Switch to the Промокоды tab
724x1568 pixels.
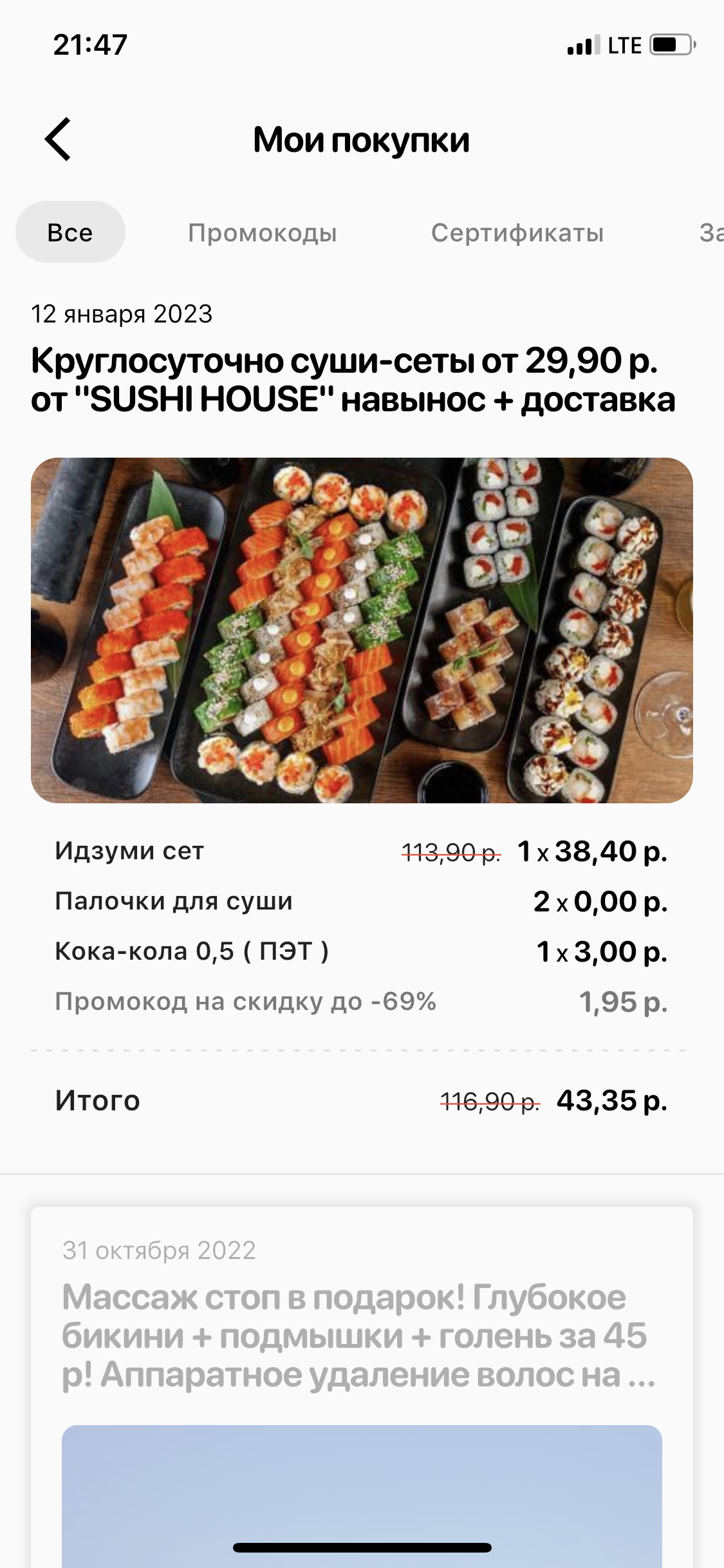[263, 232]
